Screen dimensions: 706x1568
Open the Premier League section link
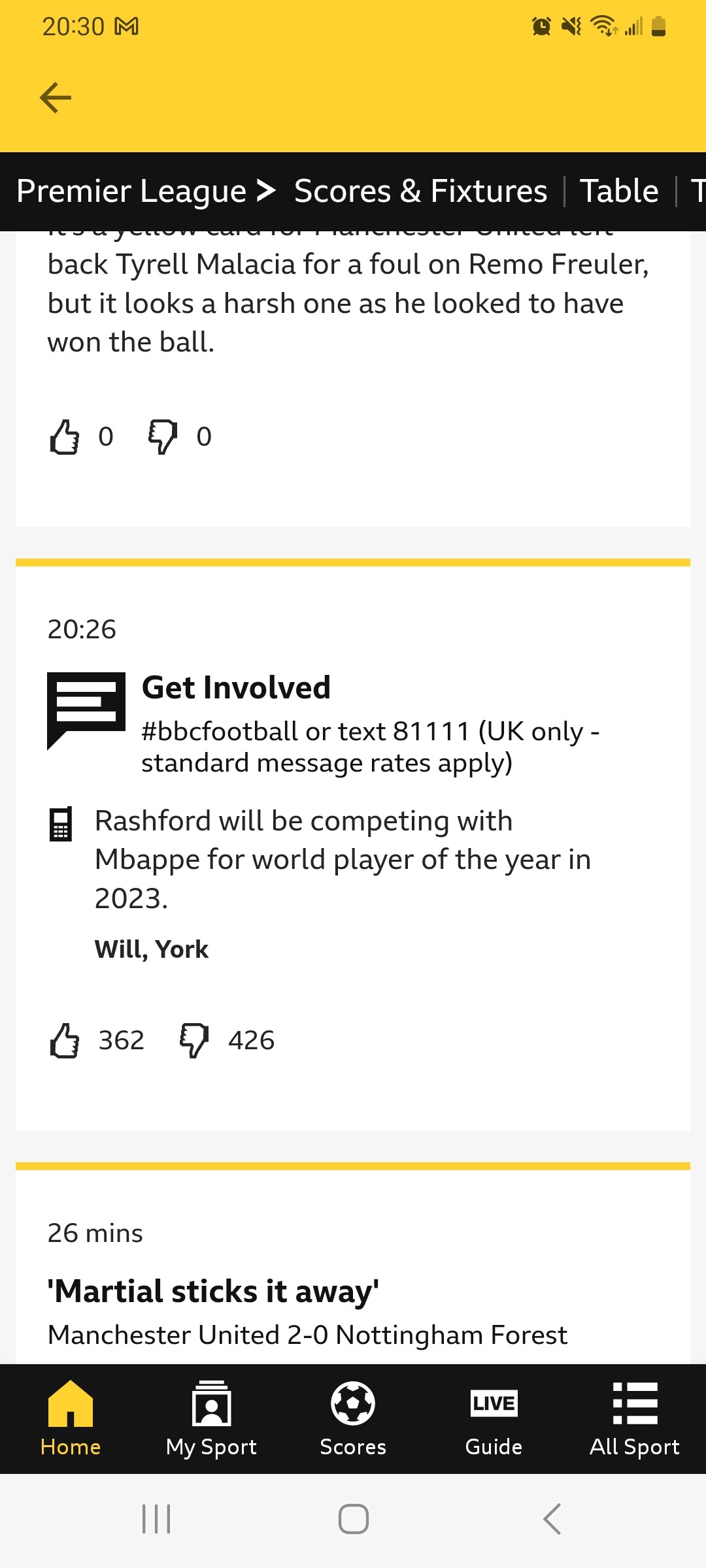pyautogui.click(x=145, y=191)
